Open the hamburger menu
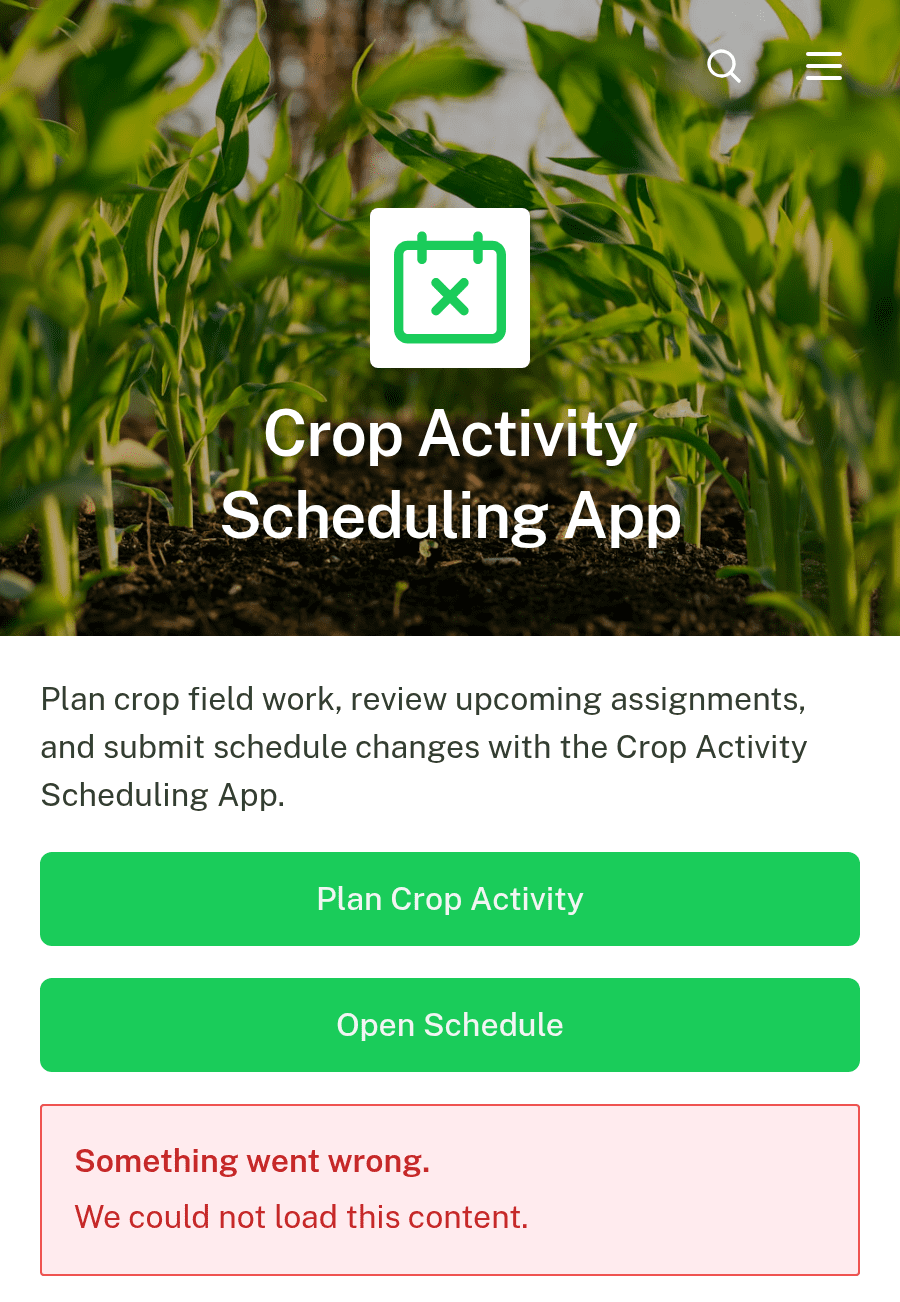The image size is (900, 1302). 824,66
